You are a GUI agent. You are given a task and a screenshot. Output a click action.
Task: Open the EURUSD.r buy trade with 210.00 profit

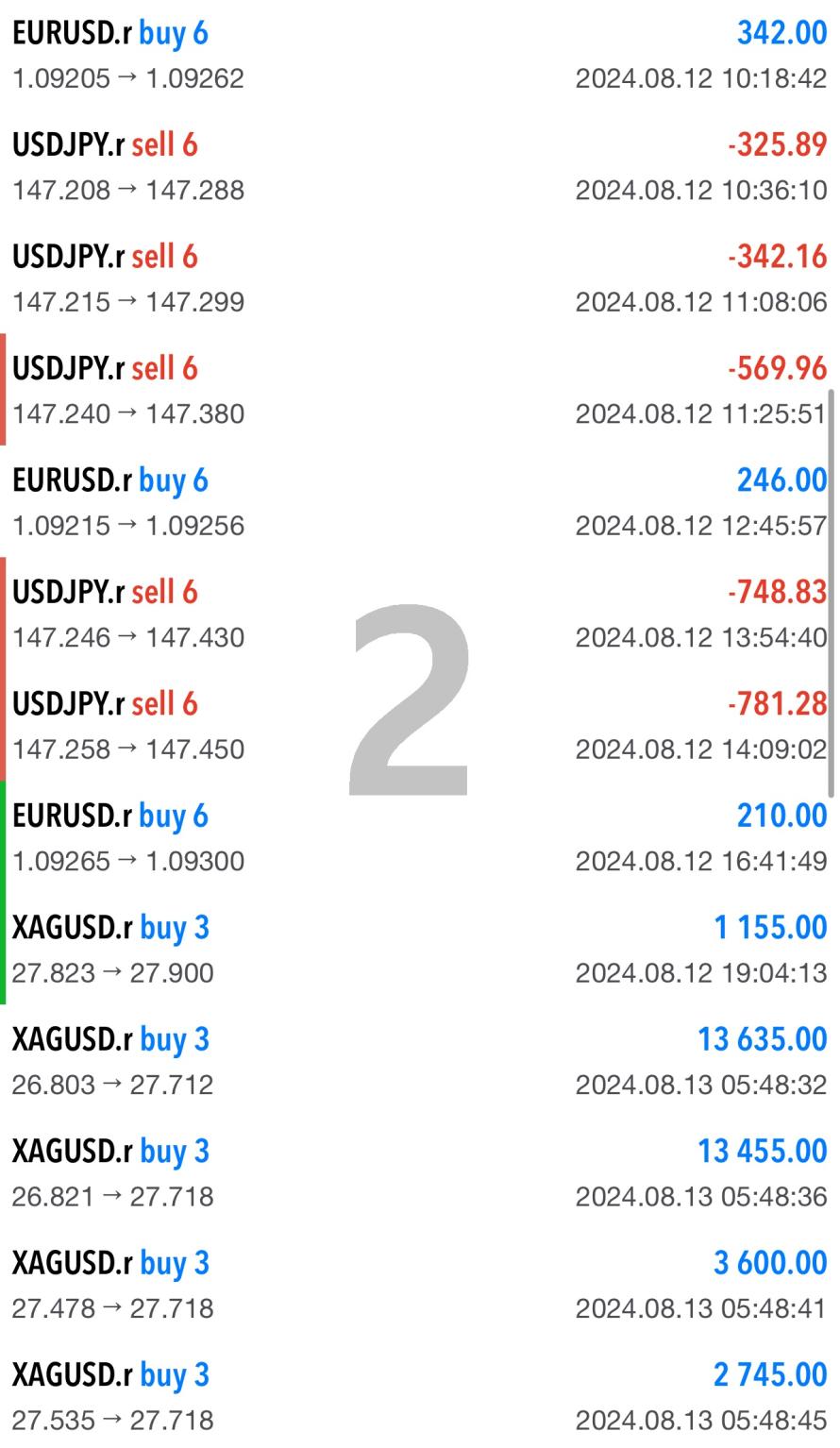click(420, 838)
